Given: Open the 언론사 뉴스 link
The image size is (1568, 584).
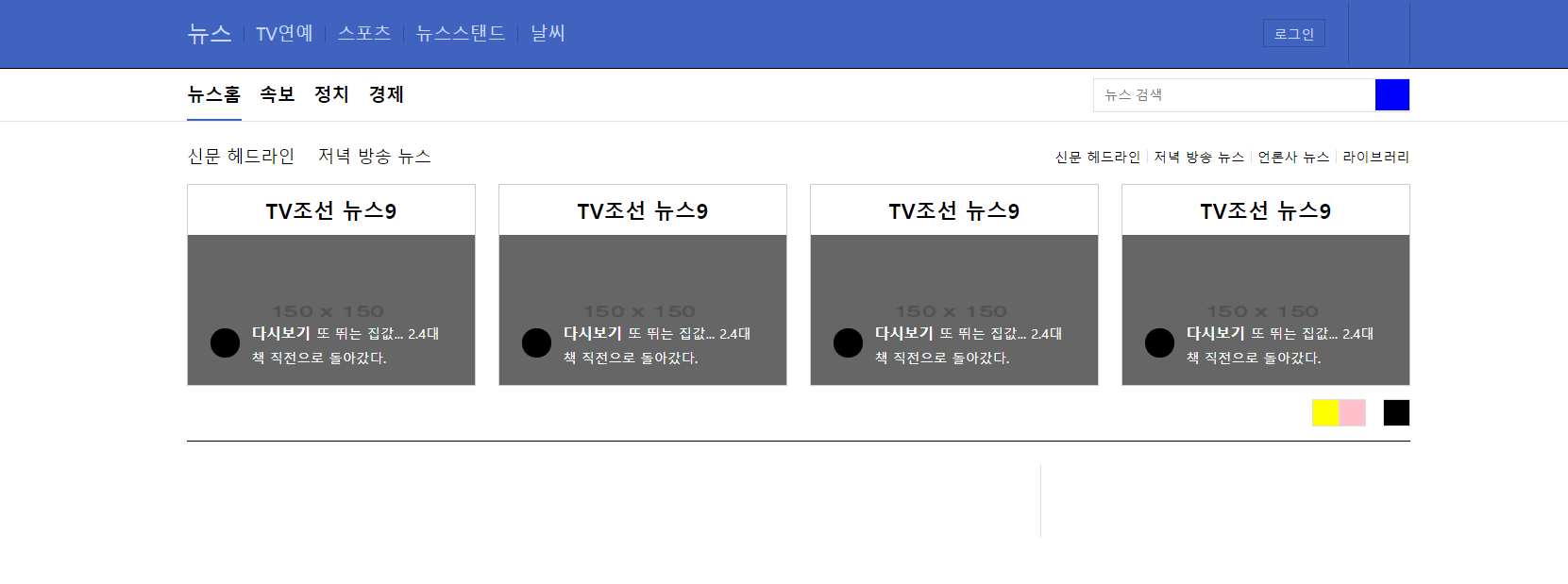Looking at the screenshot, I should (1293, 157).
